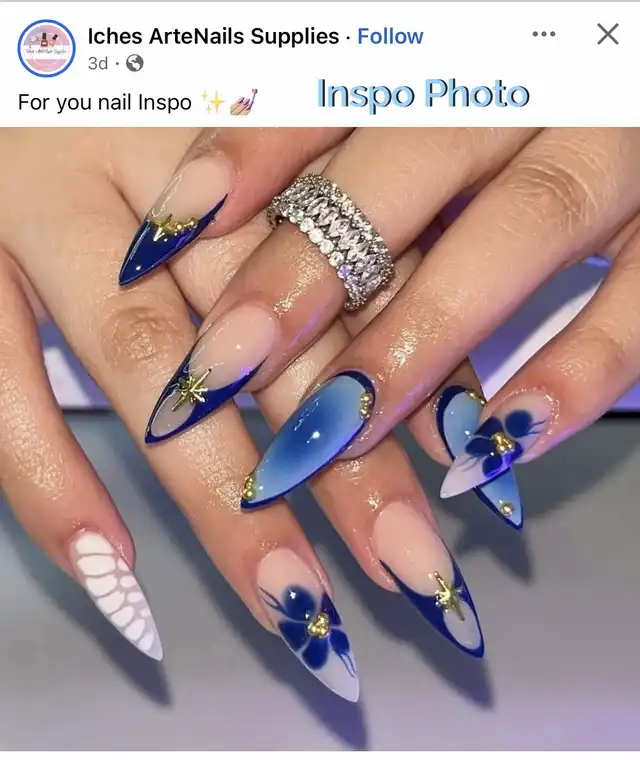Open the blue nail inspo photo
The image size is (640, 760).
320,438
